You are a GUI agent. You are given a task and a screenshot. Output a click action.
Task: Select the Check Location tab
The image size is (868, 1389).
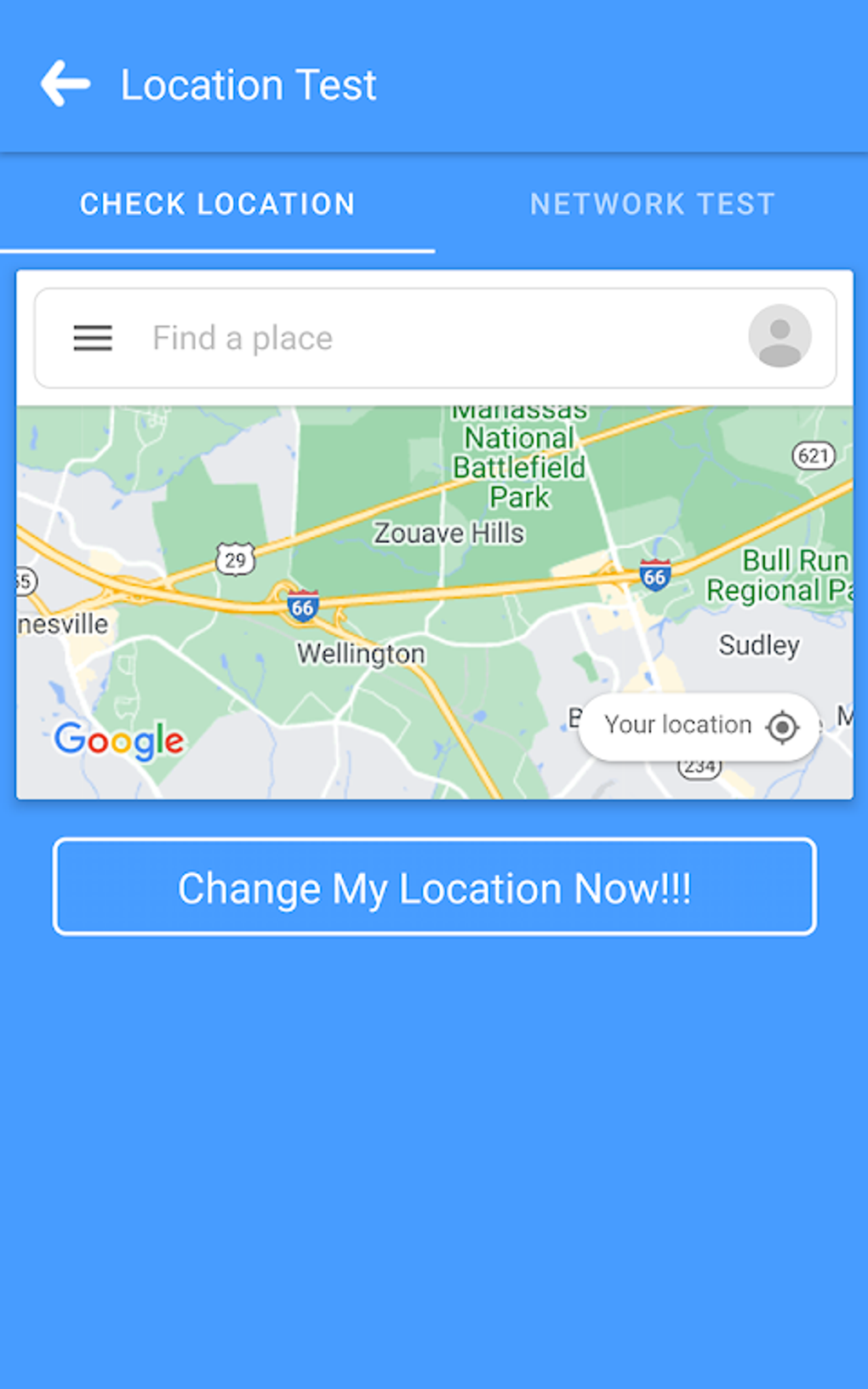pyautogui.click(x=217, y=204)
